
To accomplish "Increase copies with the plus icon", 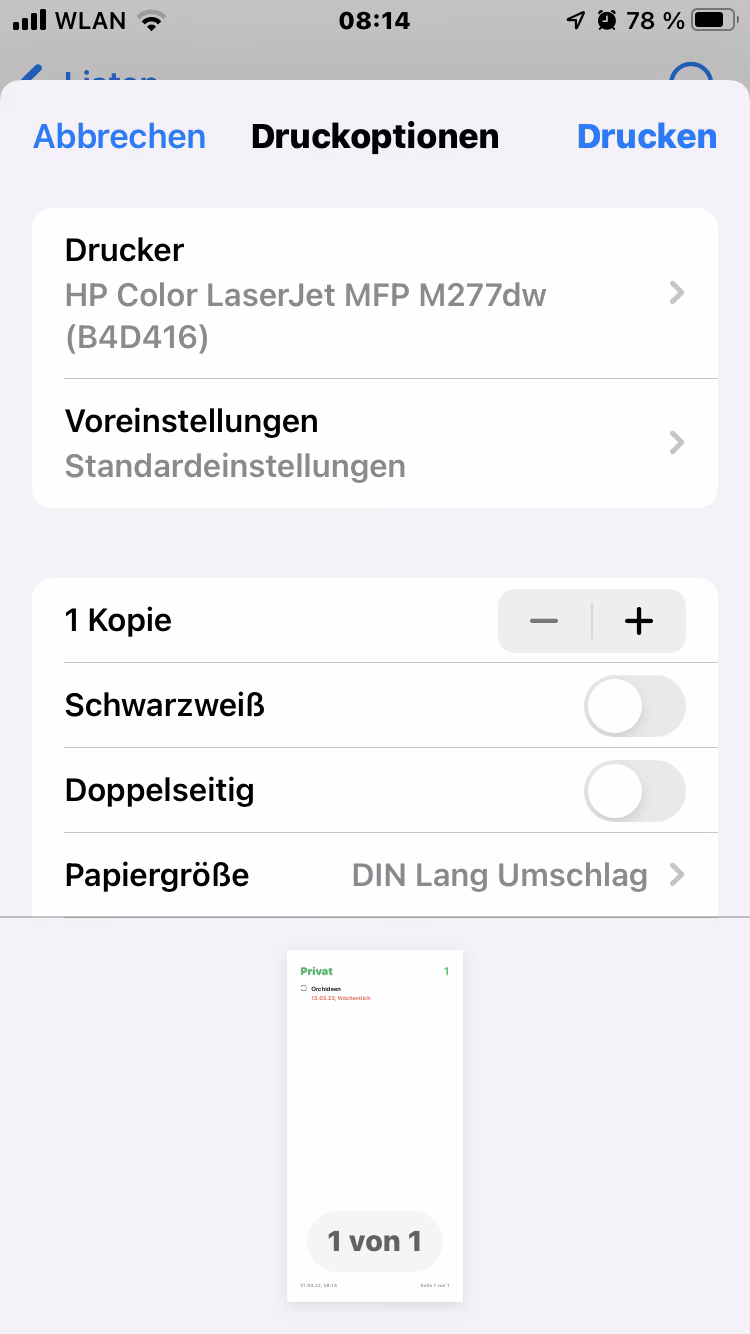I will point(638,621).
